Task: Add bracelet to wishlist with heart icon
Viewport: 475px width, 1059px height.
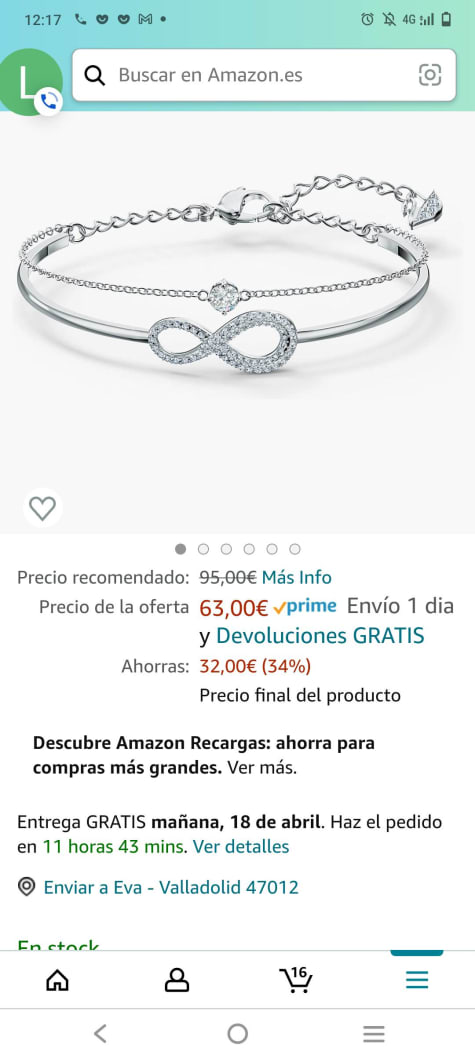Action: pos(43,508)
